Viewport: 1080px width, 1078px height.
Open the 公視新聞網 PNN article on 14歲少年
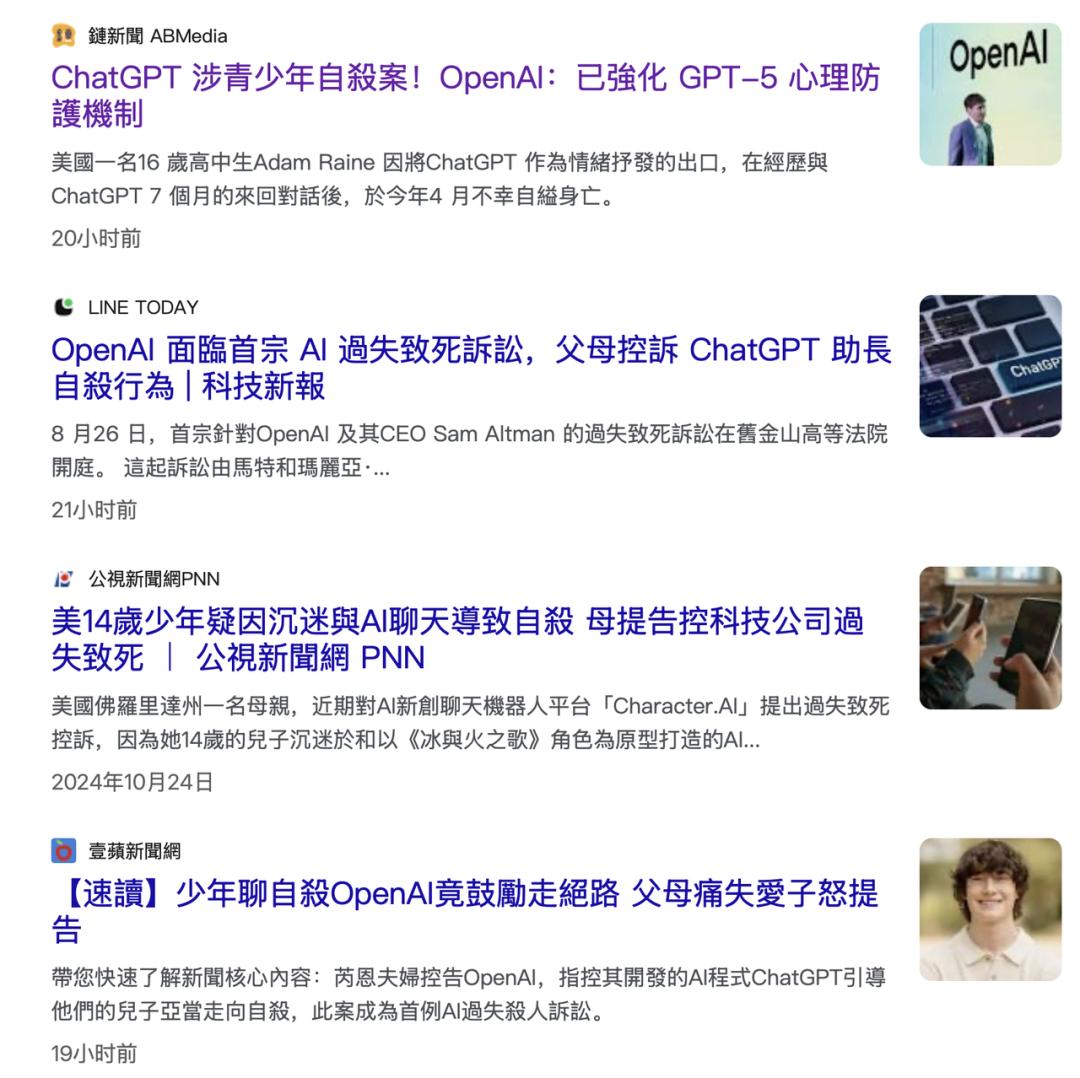coord(456,622)
